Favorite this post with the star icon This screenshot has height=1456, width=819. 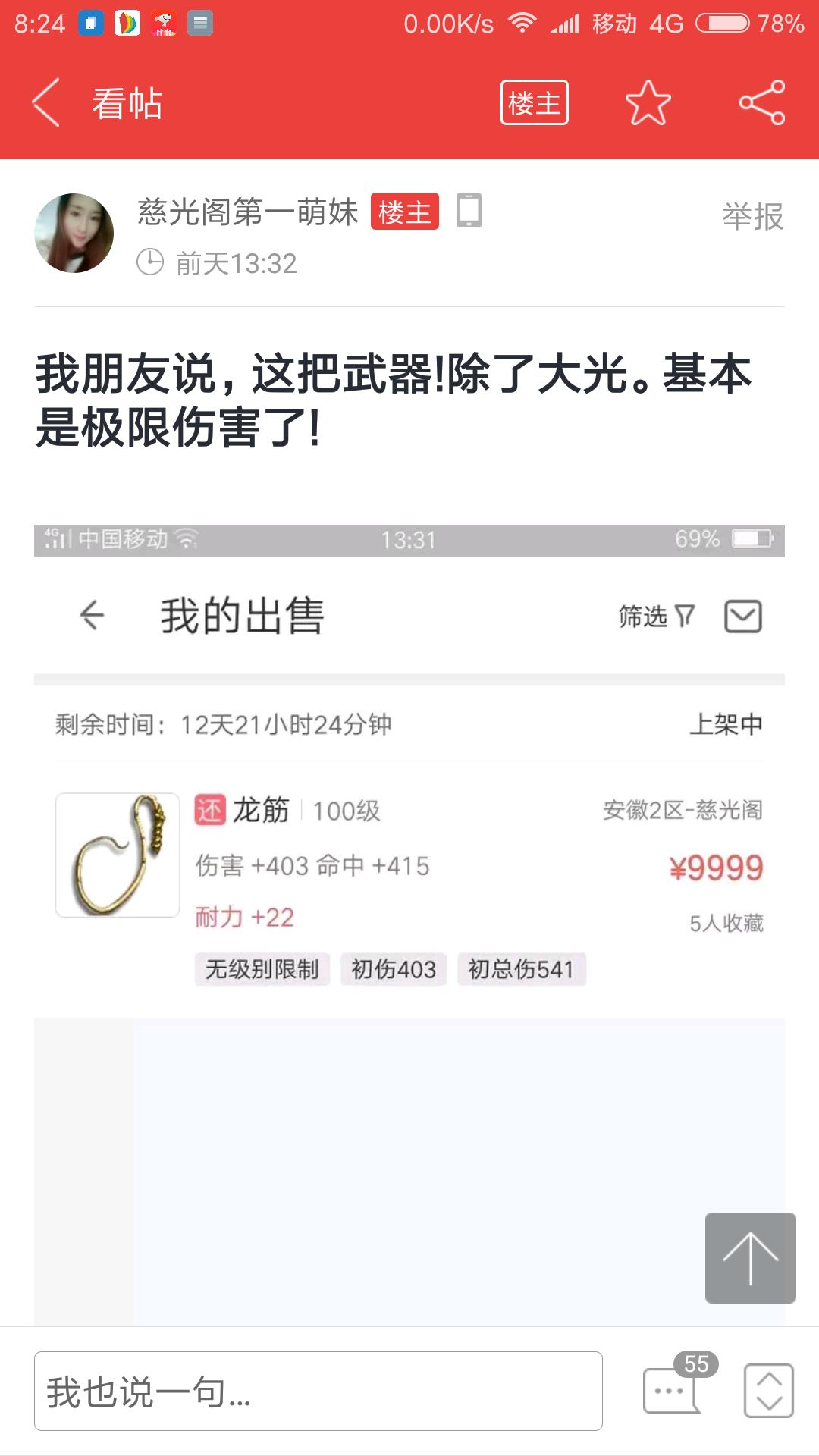pyautogui.click(x=648, y=102)
